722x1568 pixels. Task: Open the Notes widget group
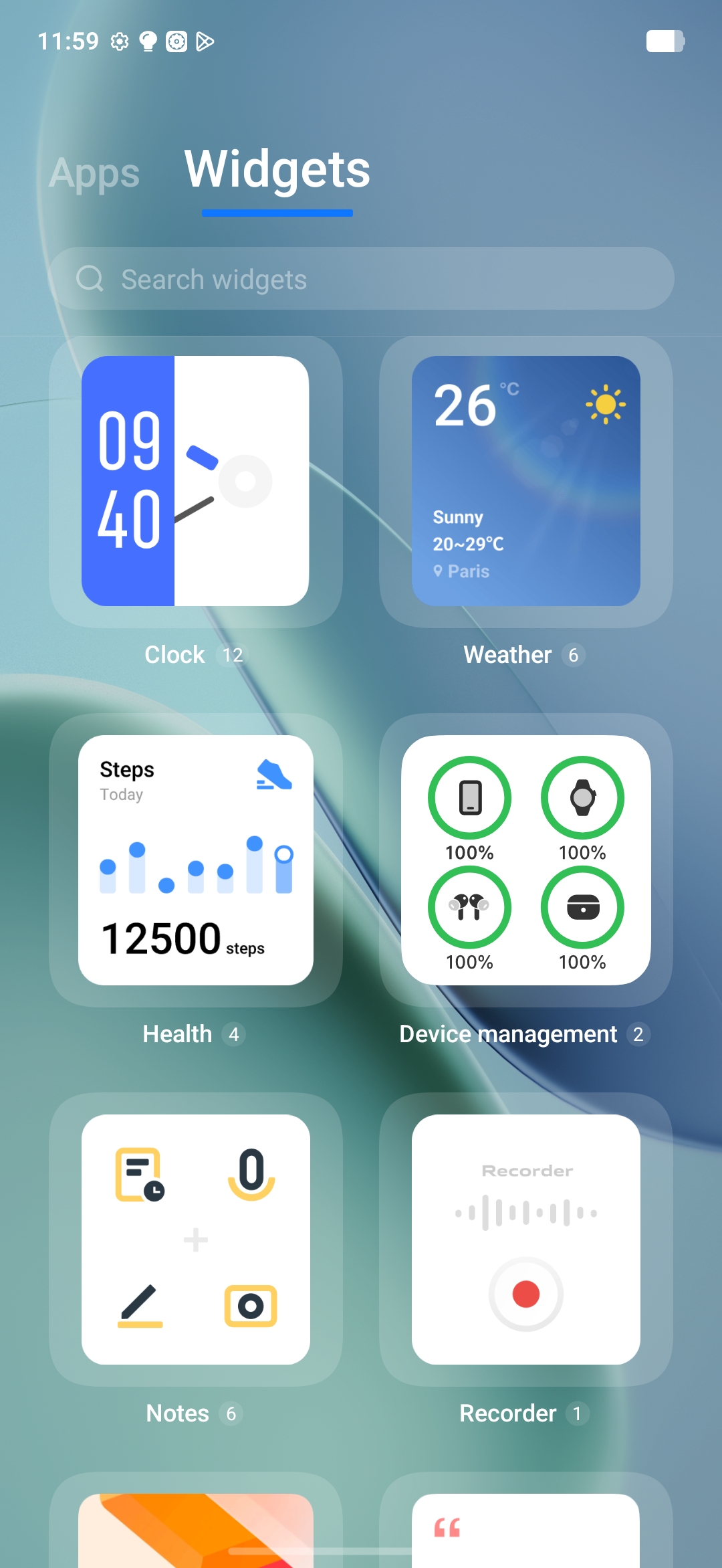[195, 1239]
